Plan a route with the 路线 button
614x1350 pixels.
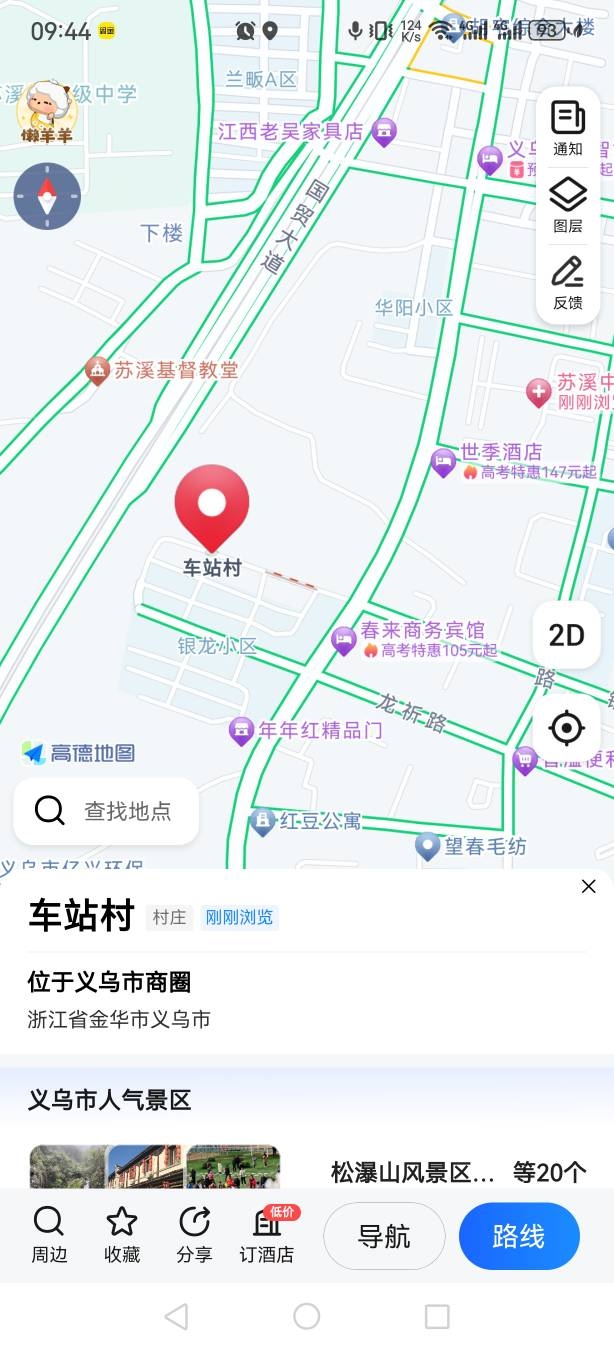point(518,1236)
